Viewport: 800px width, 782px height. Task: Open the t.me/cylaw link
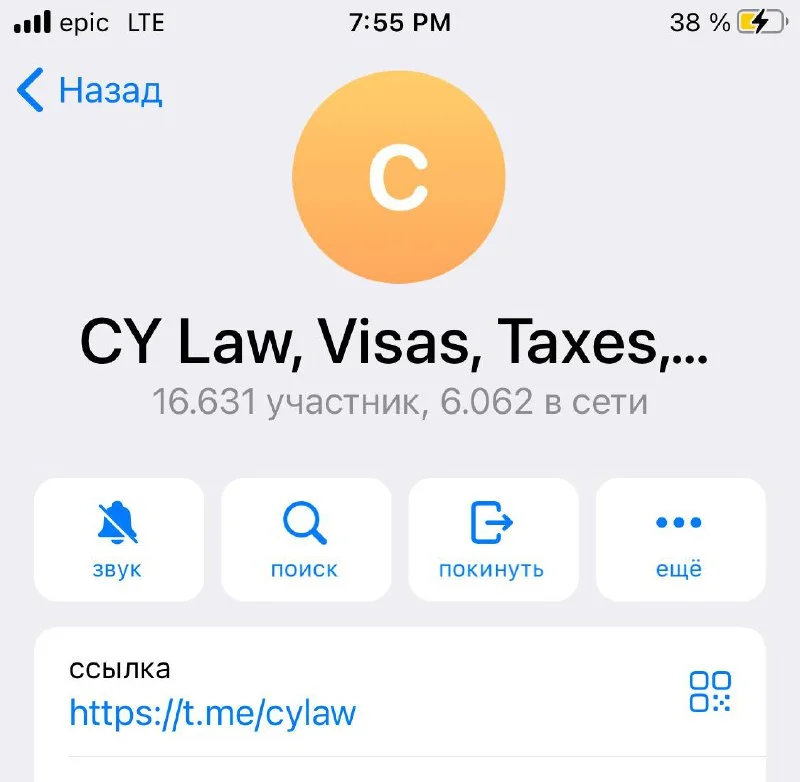click(213, 713)
